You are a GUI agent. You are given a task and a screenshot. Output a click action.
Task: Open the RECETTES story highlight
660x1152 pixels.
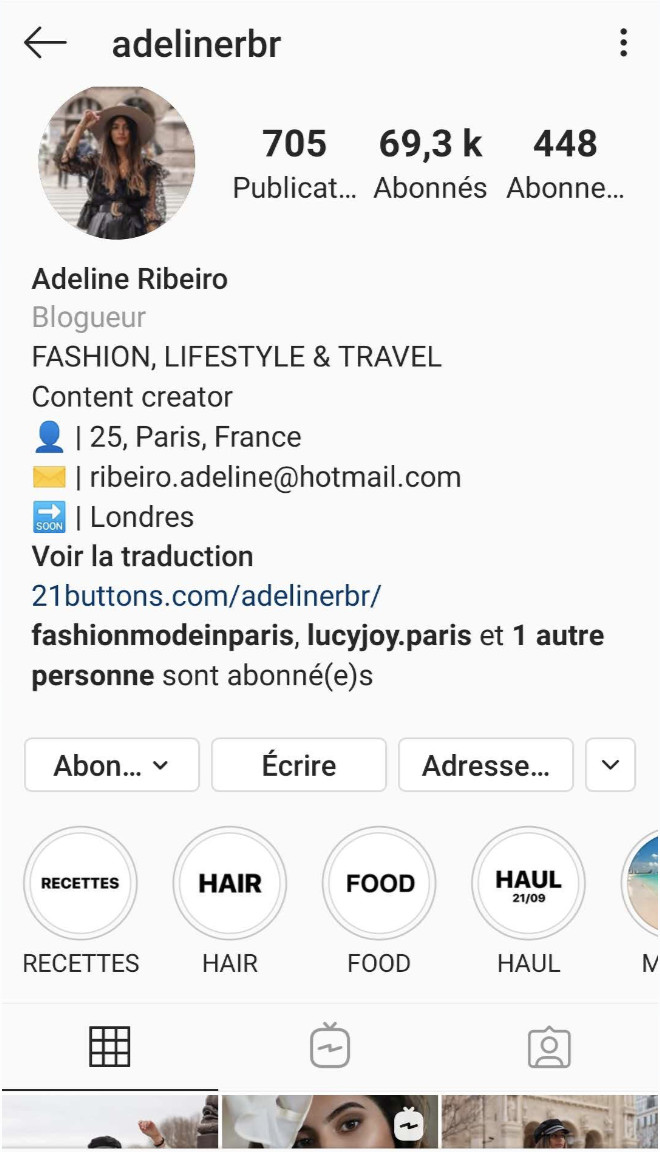[x=80, y=884]
